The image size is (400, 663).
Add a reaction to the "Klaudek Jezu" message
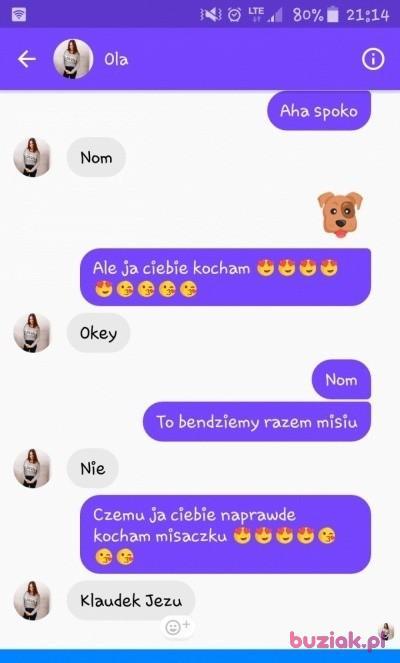click(177, 626)
